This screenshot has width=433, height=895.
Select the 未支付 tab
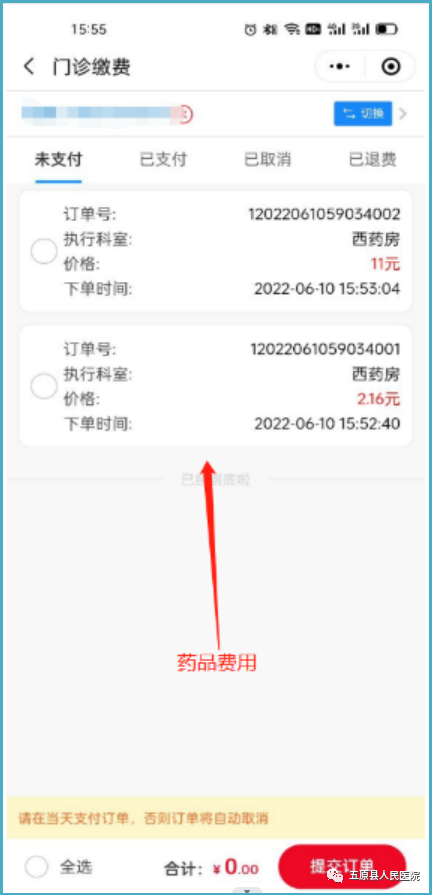coord(58,160)
